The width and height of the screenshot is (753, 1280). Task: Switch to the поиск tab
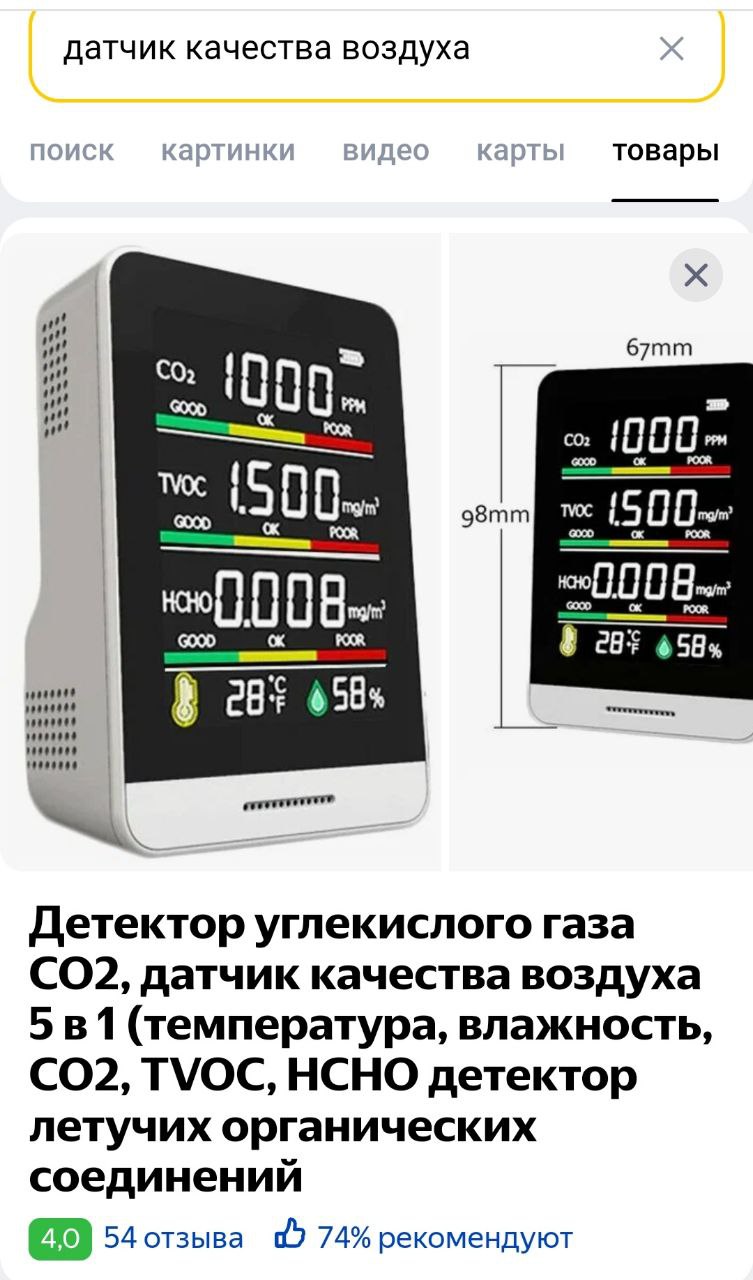click(x=72, y=151)
